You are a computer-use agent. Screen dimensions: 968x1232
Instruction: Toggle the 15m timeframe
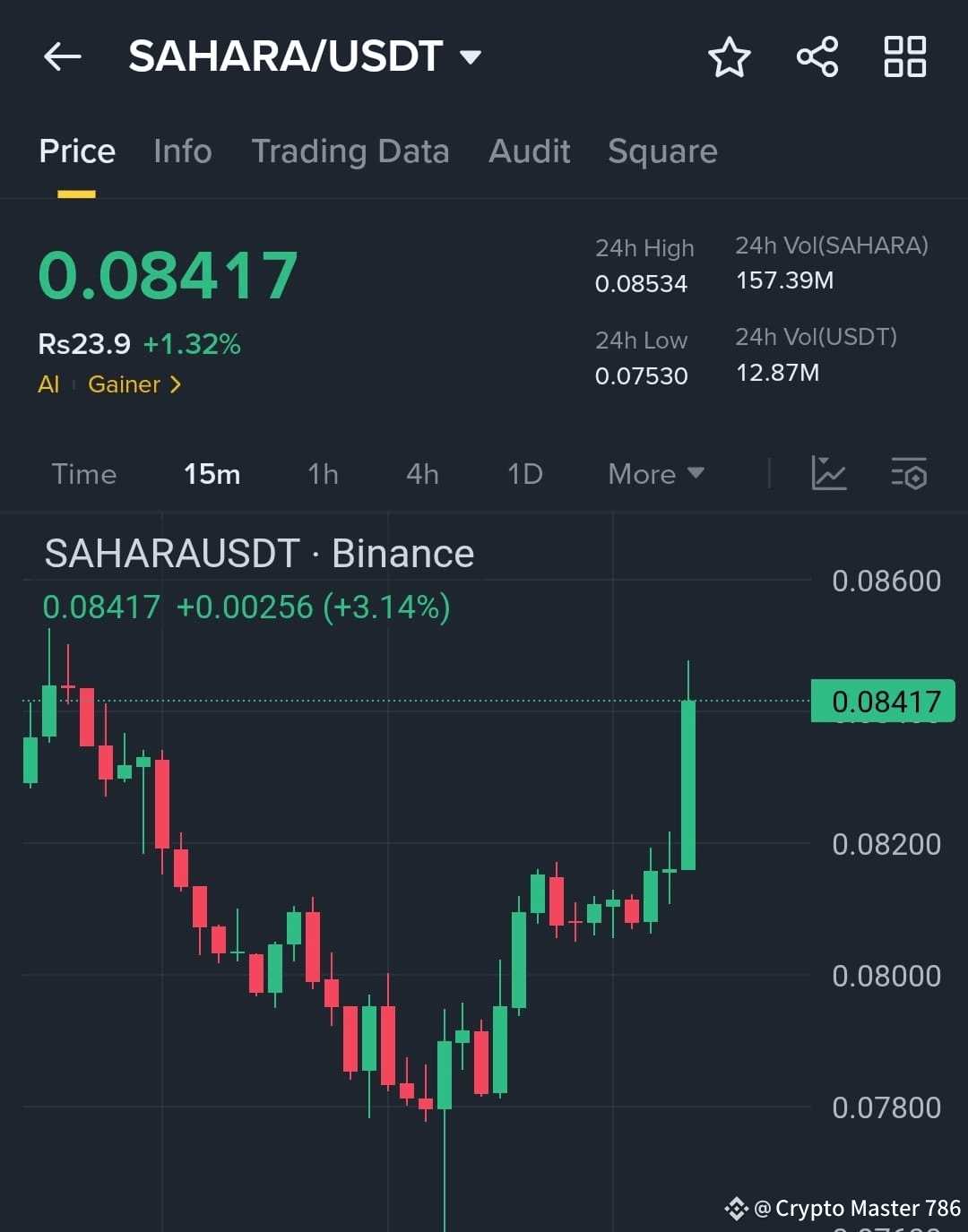point(212,474)
